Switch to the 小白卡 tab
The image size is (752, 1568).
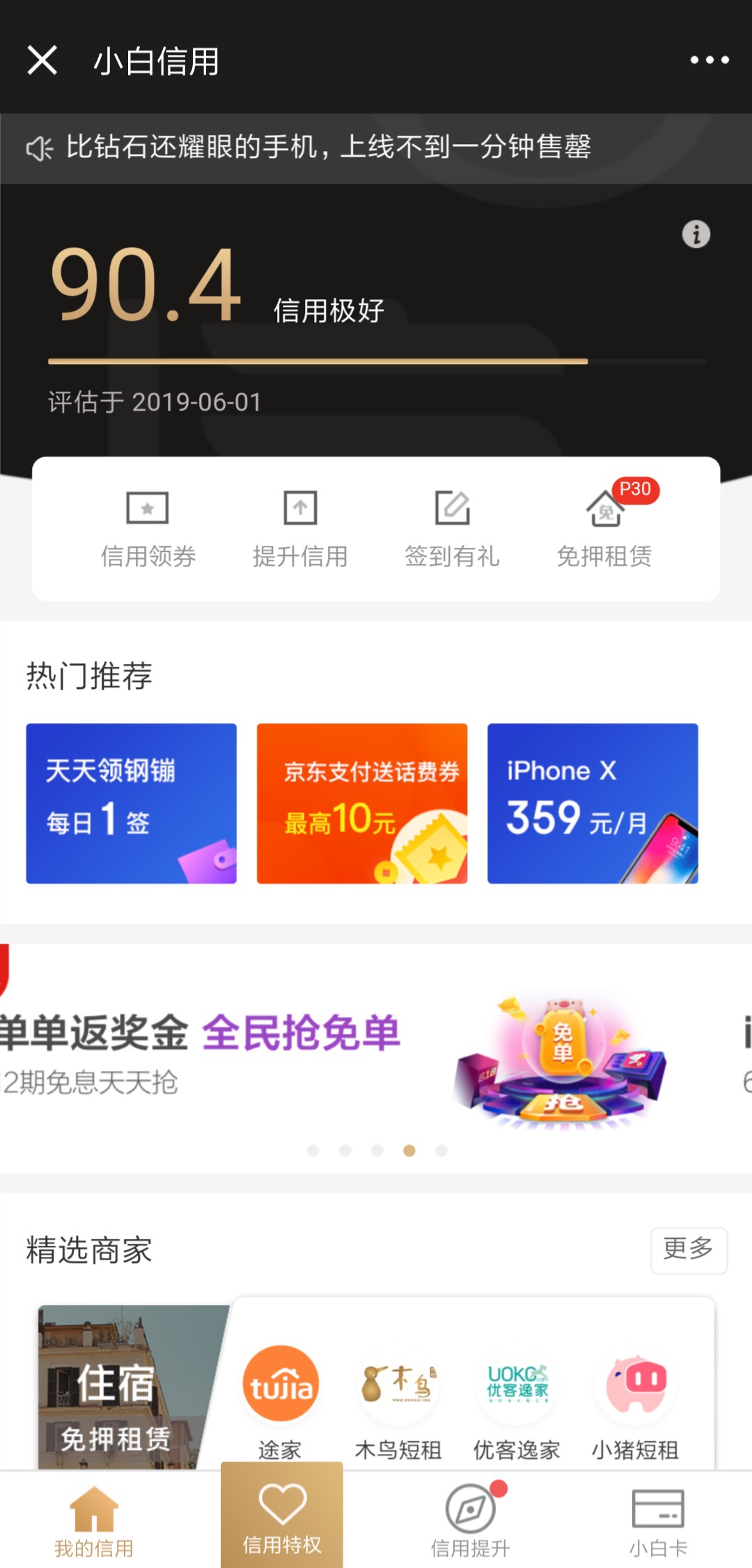tap(658, 1521)
